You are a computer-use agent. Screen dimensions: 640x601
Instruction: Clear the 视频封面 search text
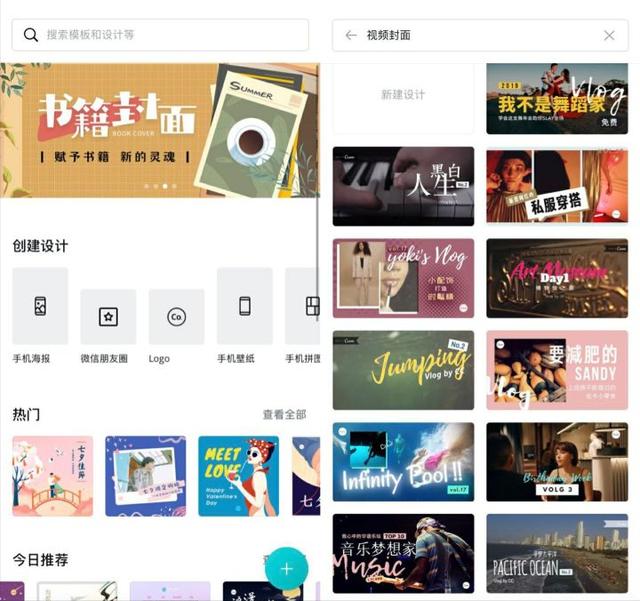pyautogui.click(x=609, y=35)
